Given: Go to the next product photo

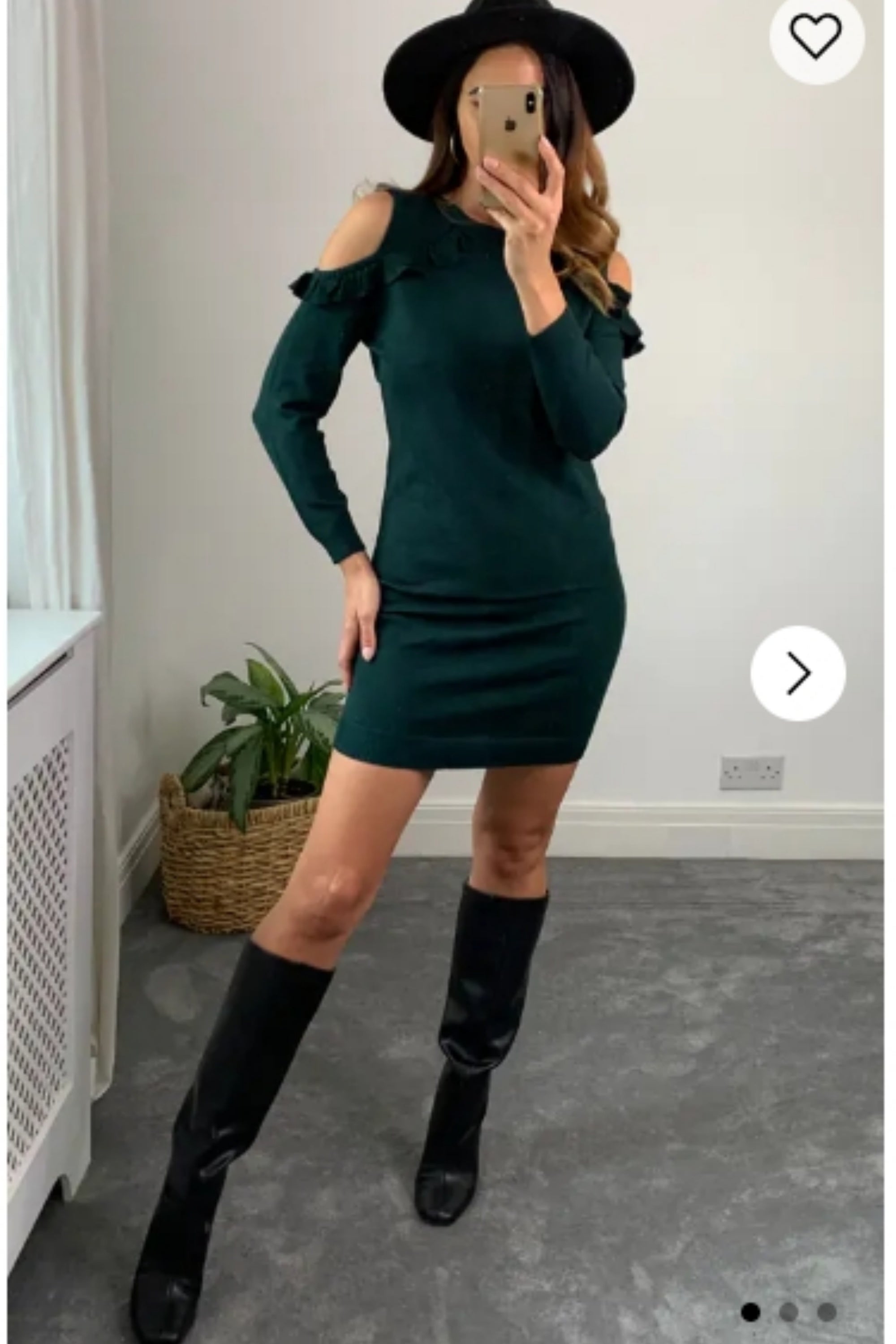Looking at the screenshot, I should tap(798, 674).
